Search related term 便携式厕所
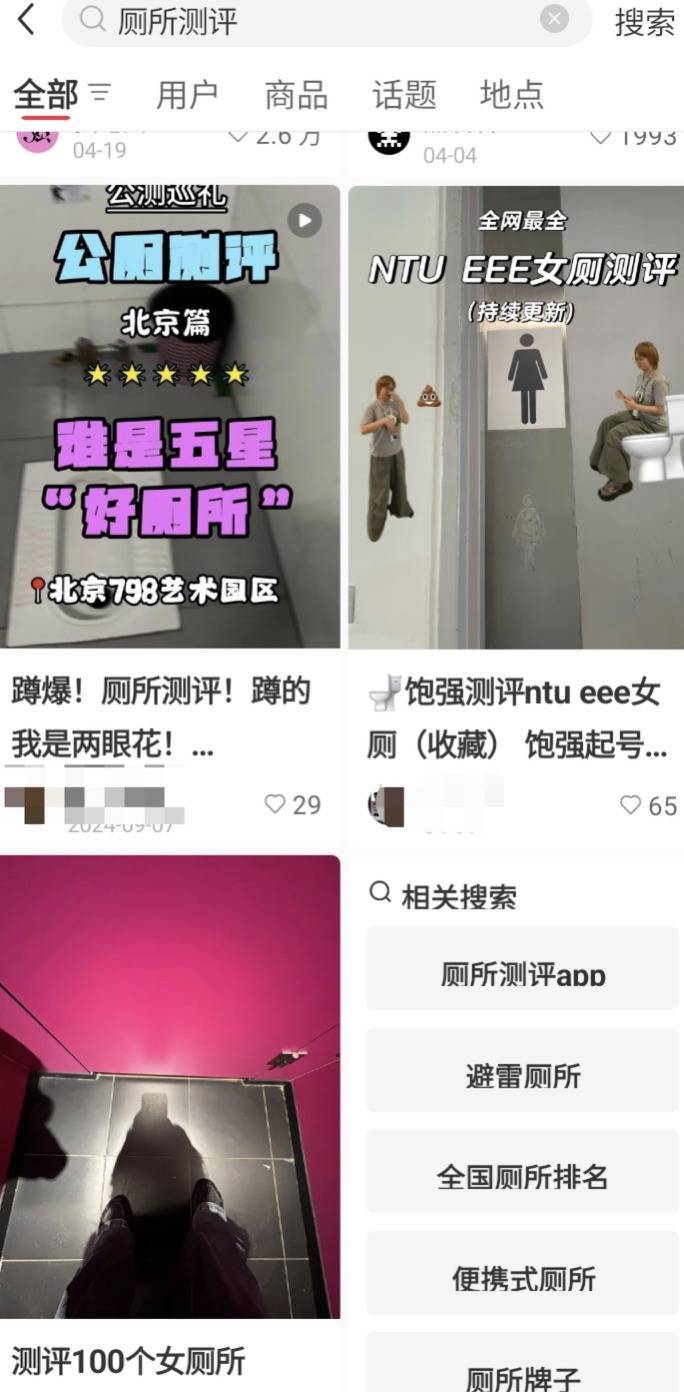The image size is (684, 1392). pos(522,1278)
